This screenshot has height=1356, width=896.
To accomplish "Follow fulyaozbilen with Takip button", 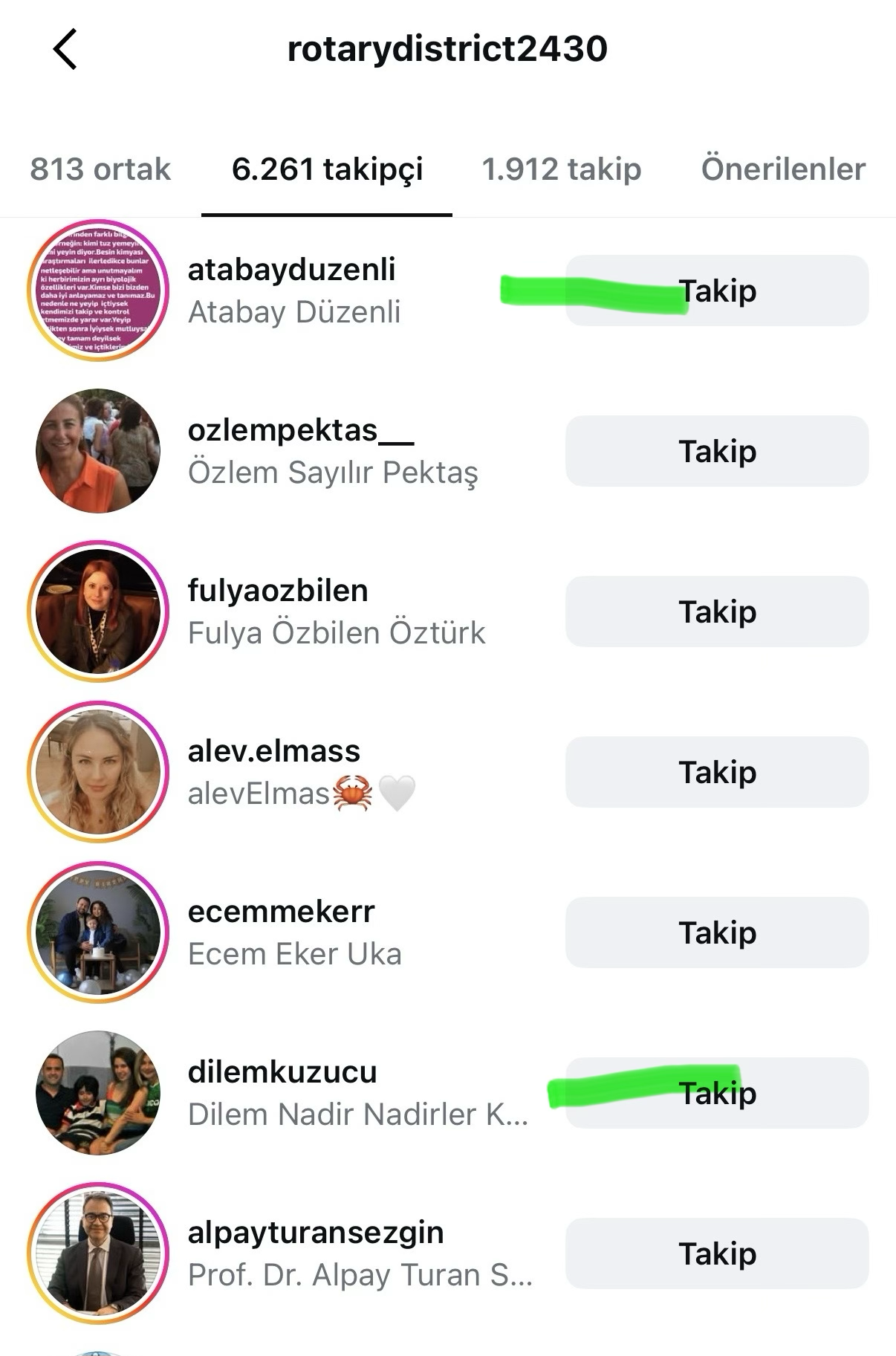I will click(717, 612).
